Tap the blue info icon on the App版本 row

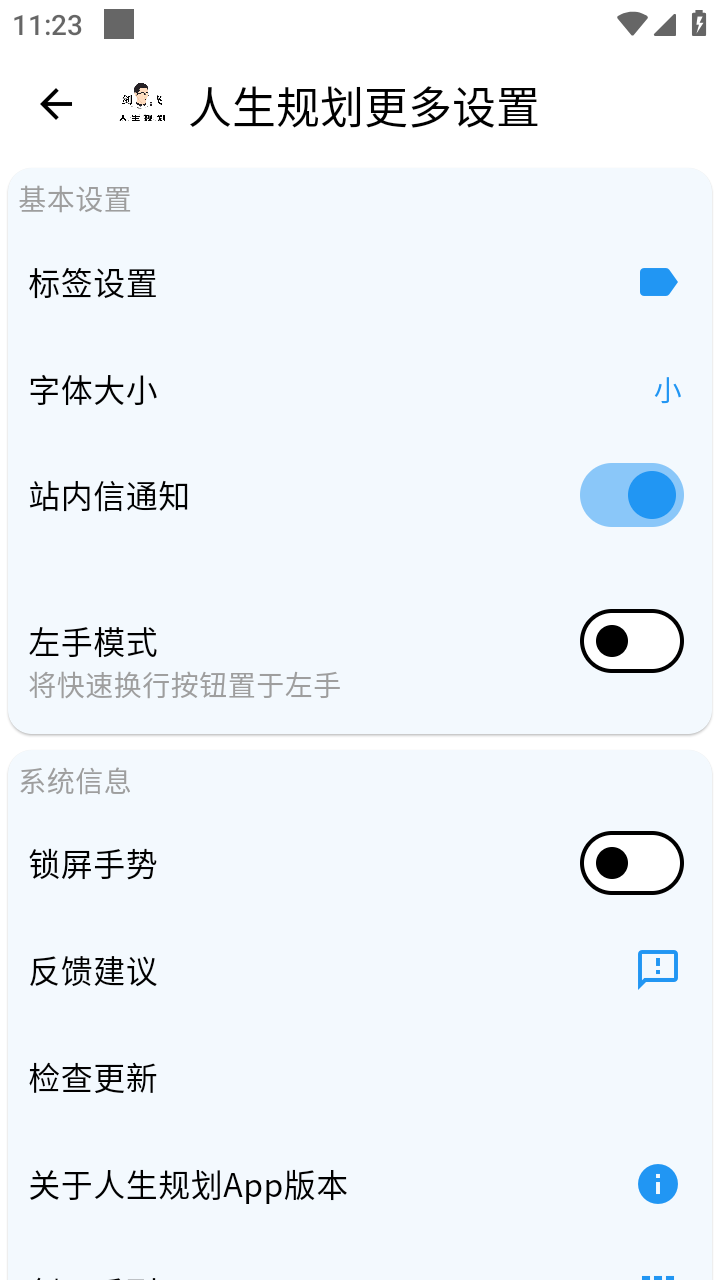(x=658, y=1184)
